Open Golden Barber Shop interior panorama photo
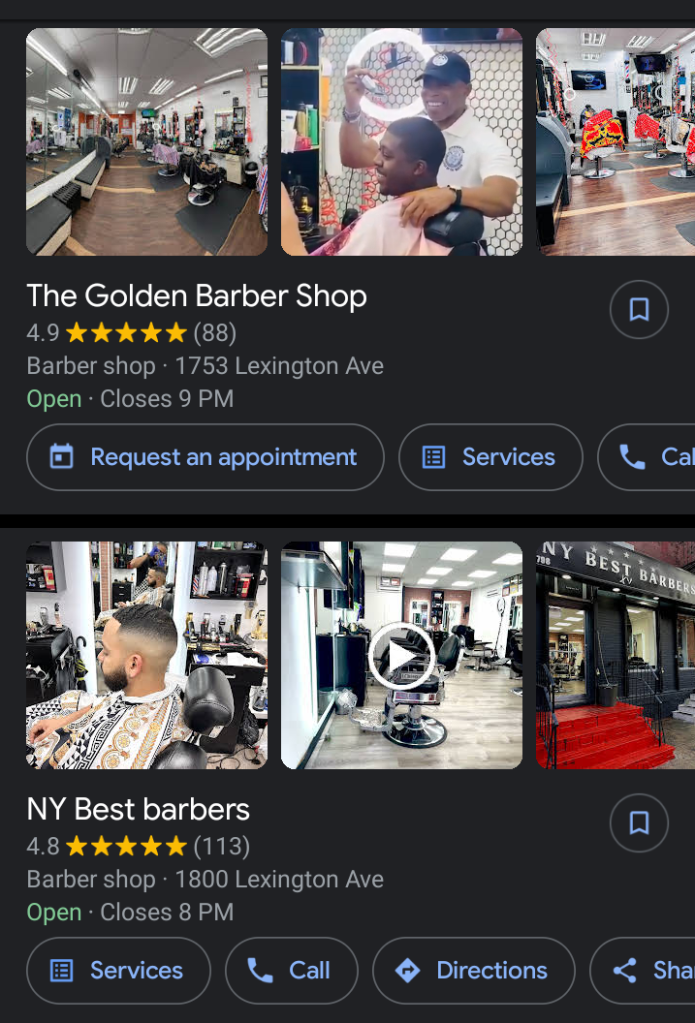Image resolution: width=695 pixels, height=1023 pixels. 147,142
